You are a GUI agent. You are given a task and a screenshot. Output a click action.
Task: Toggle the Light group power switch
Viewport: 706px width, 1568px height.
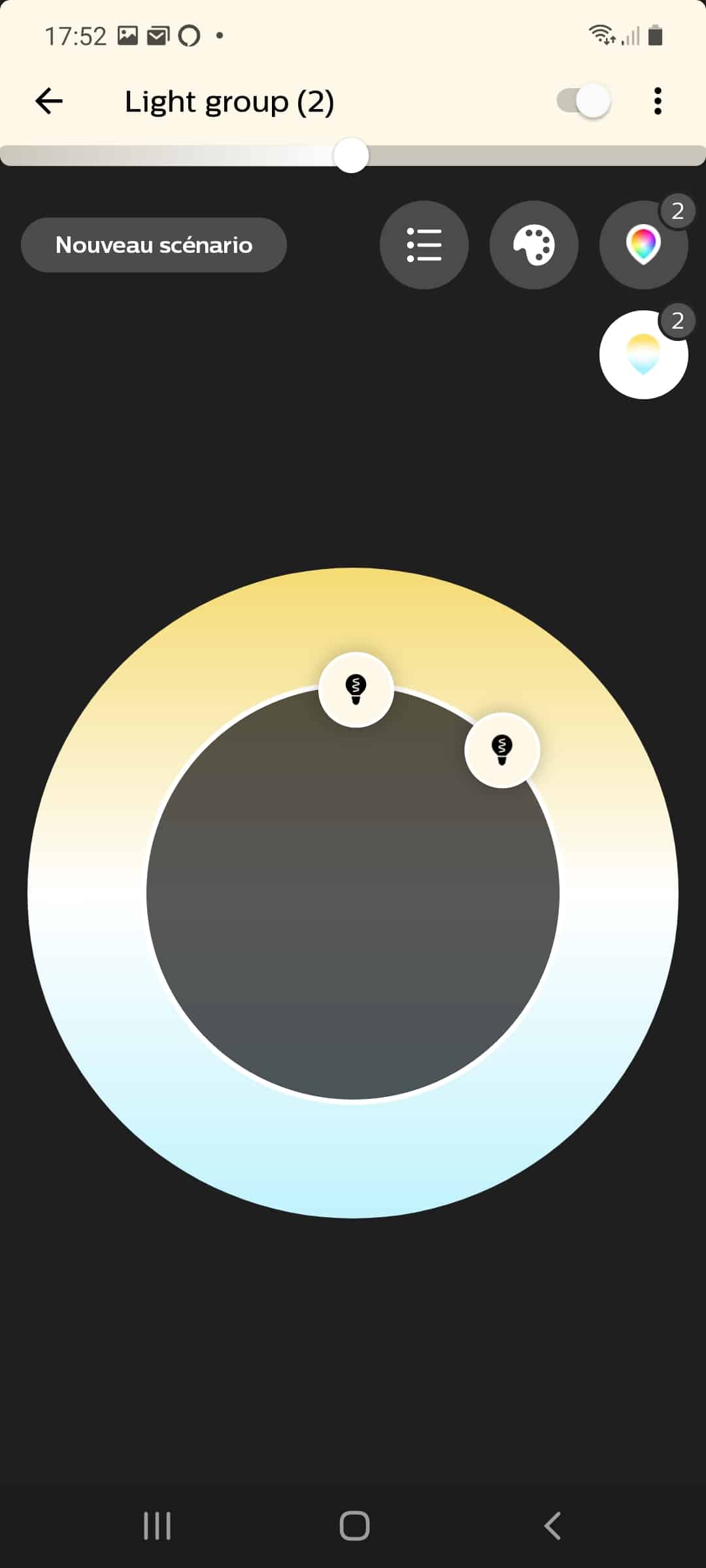pos(584,101)
